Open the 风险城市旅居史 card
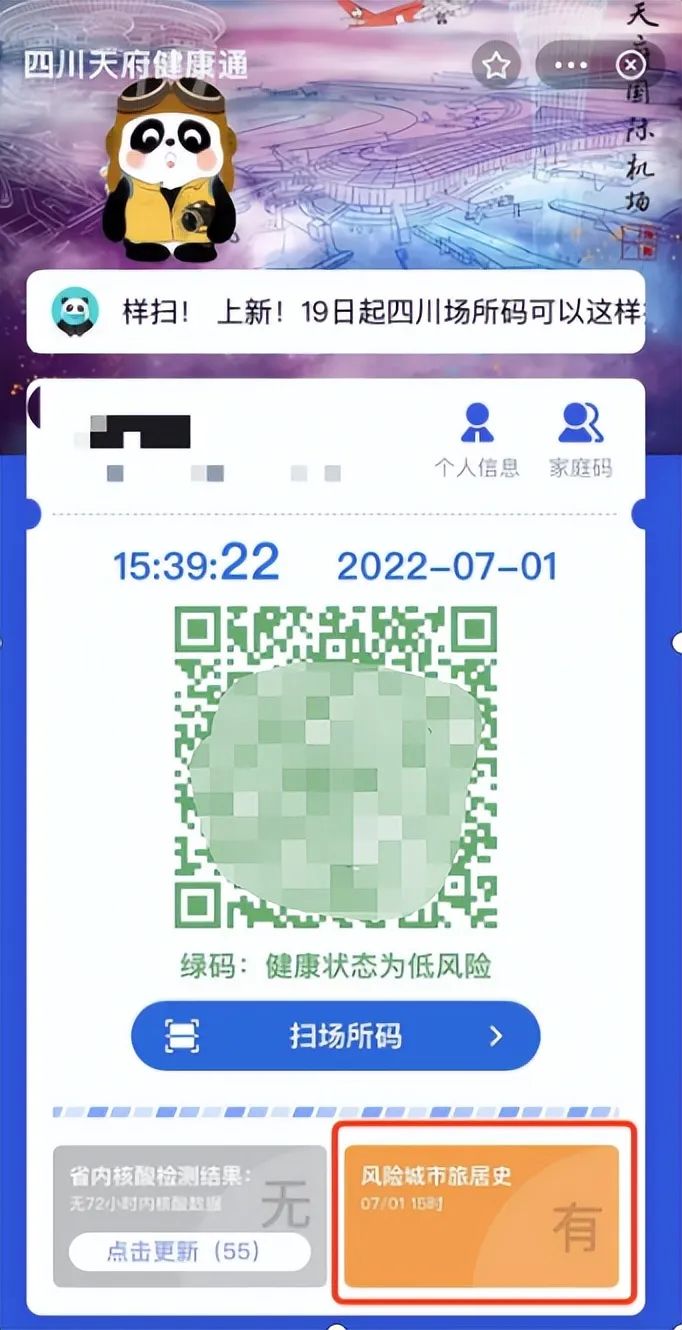 (x=482, y=1214)
